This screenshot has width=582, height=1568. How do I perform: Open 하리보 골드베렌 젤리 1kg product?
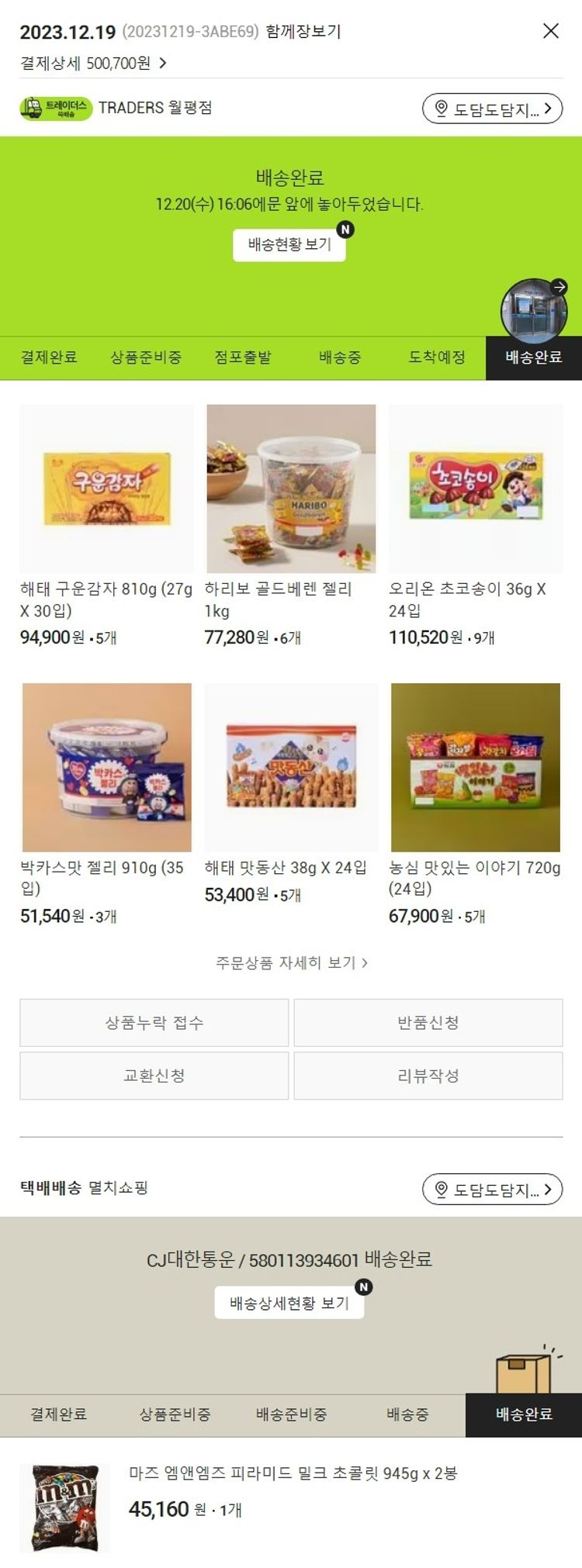291,489
